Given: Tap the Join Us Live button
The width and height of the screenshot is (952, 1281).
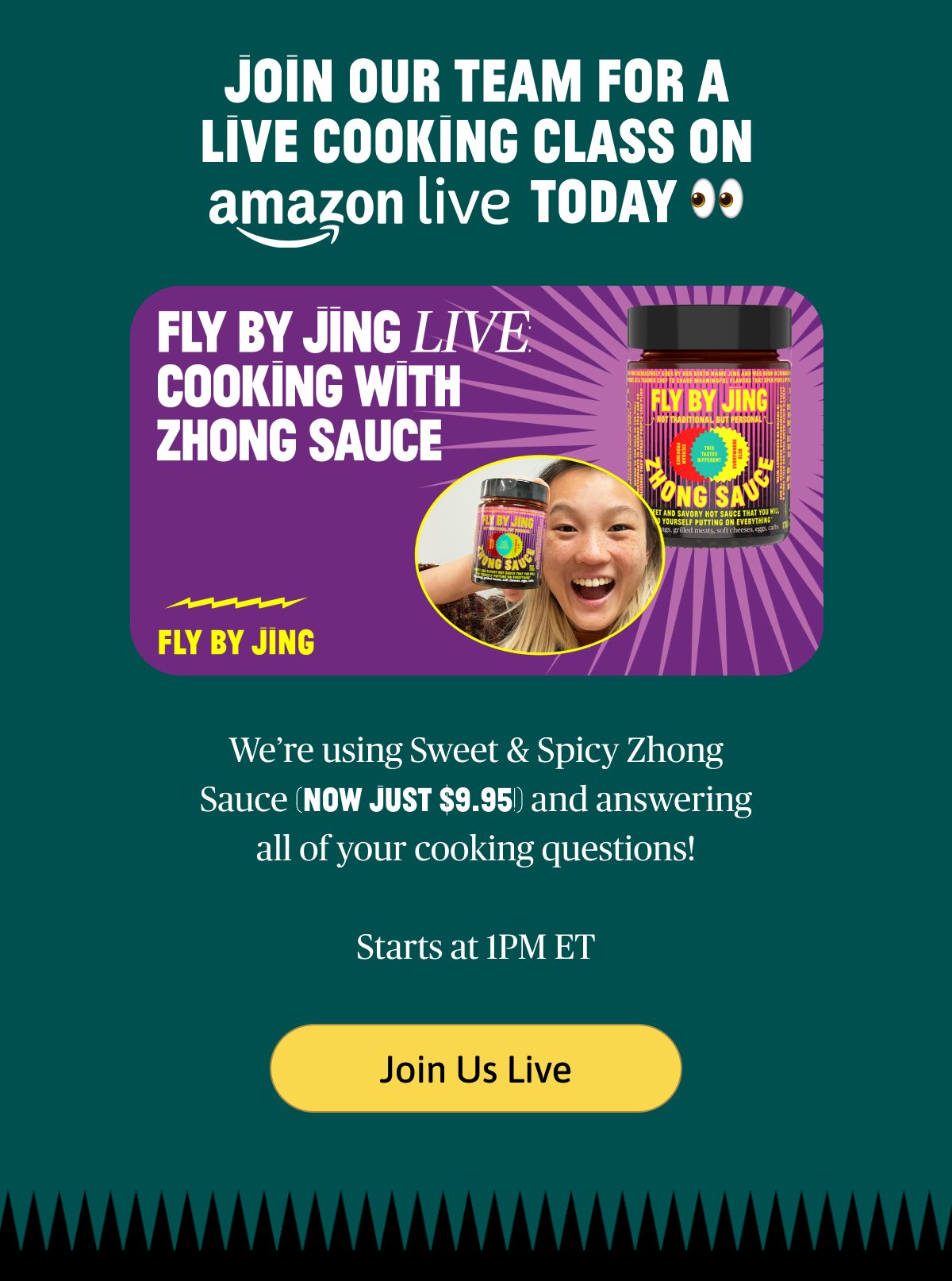Looking at the screenshot, I should click(475, 1068).
